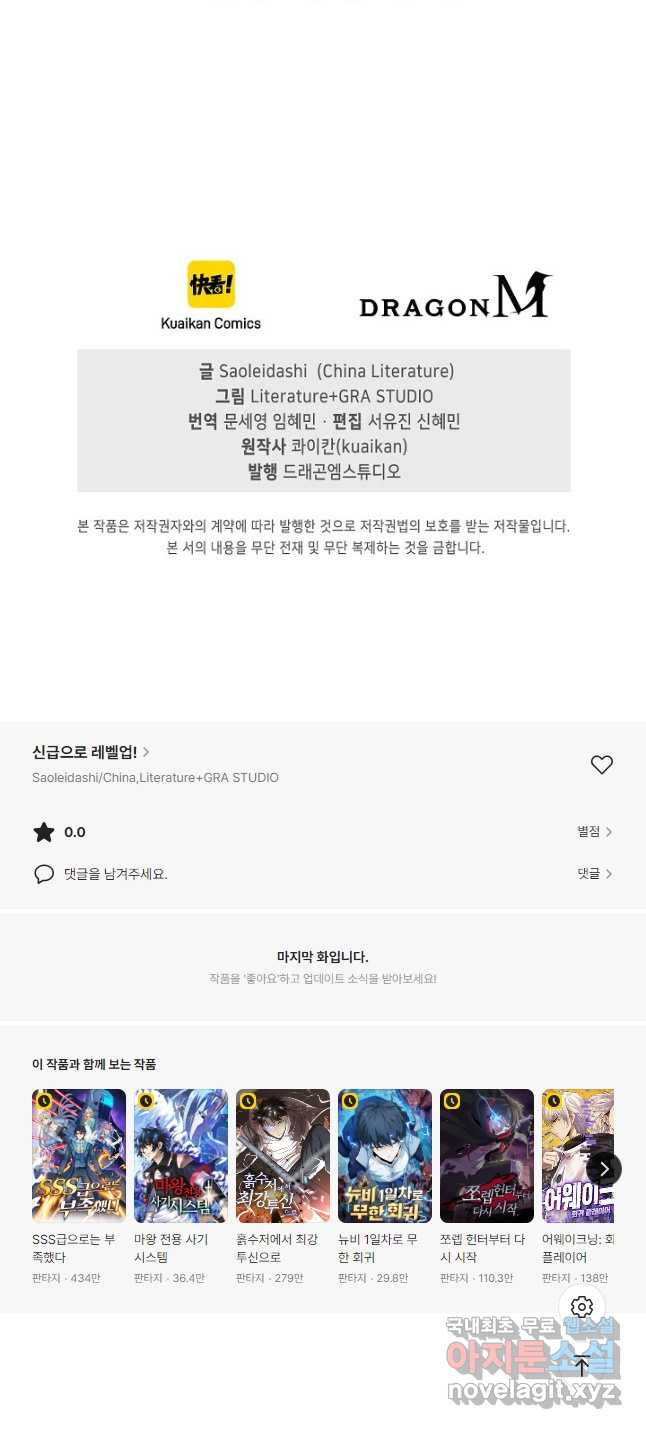
Task: Open SSS급으로는 부족했다 comic
Action: [x=79, y=1156]
